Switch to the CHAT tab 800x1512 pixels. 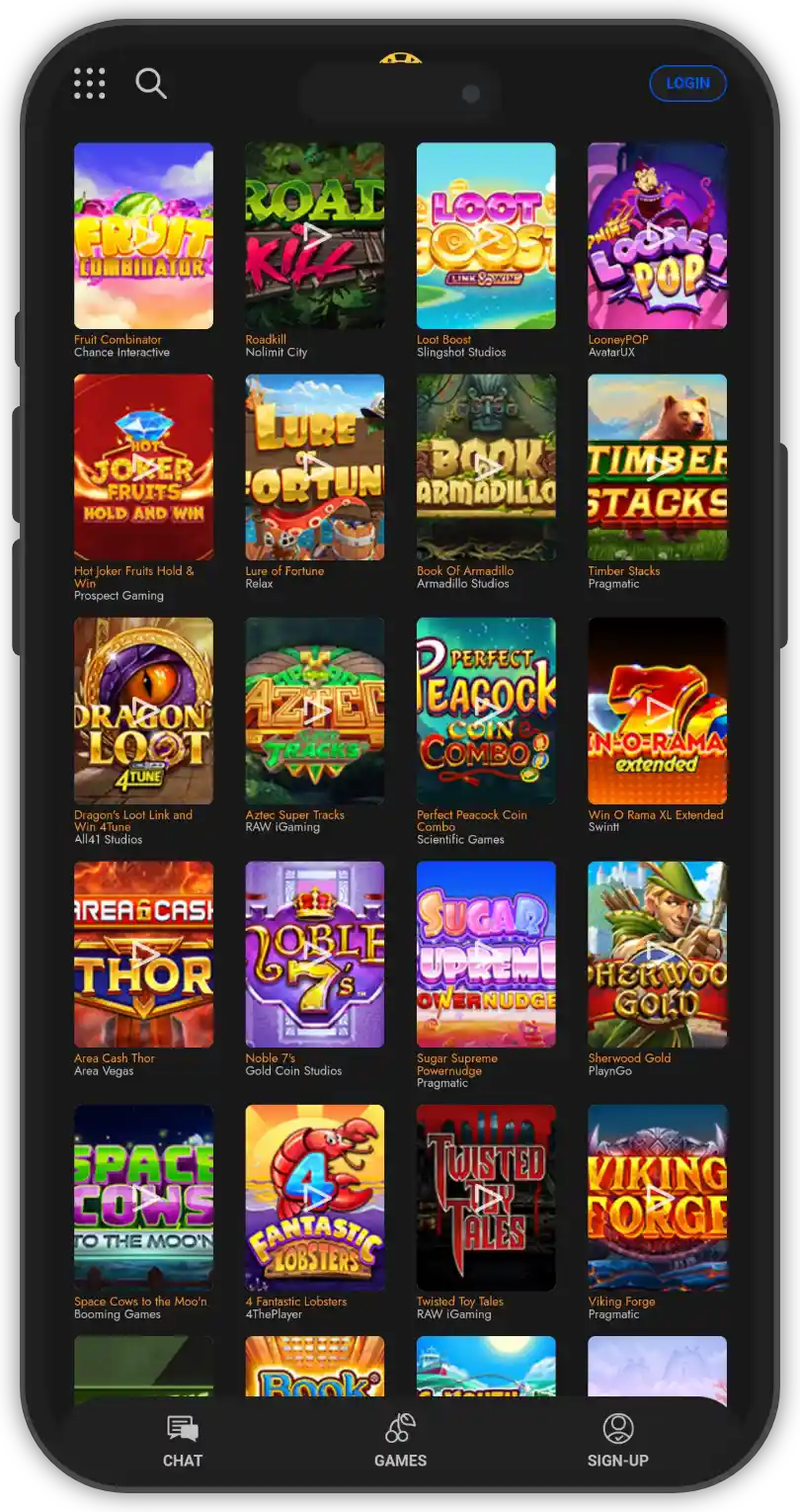tap(183, 1441)
